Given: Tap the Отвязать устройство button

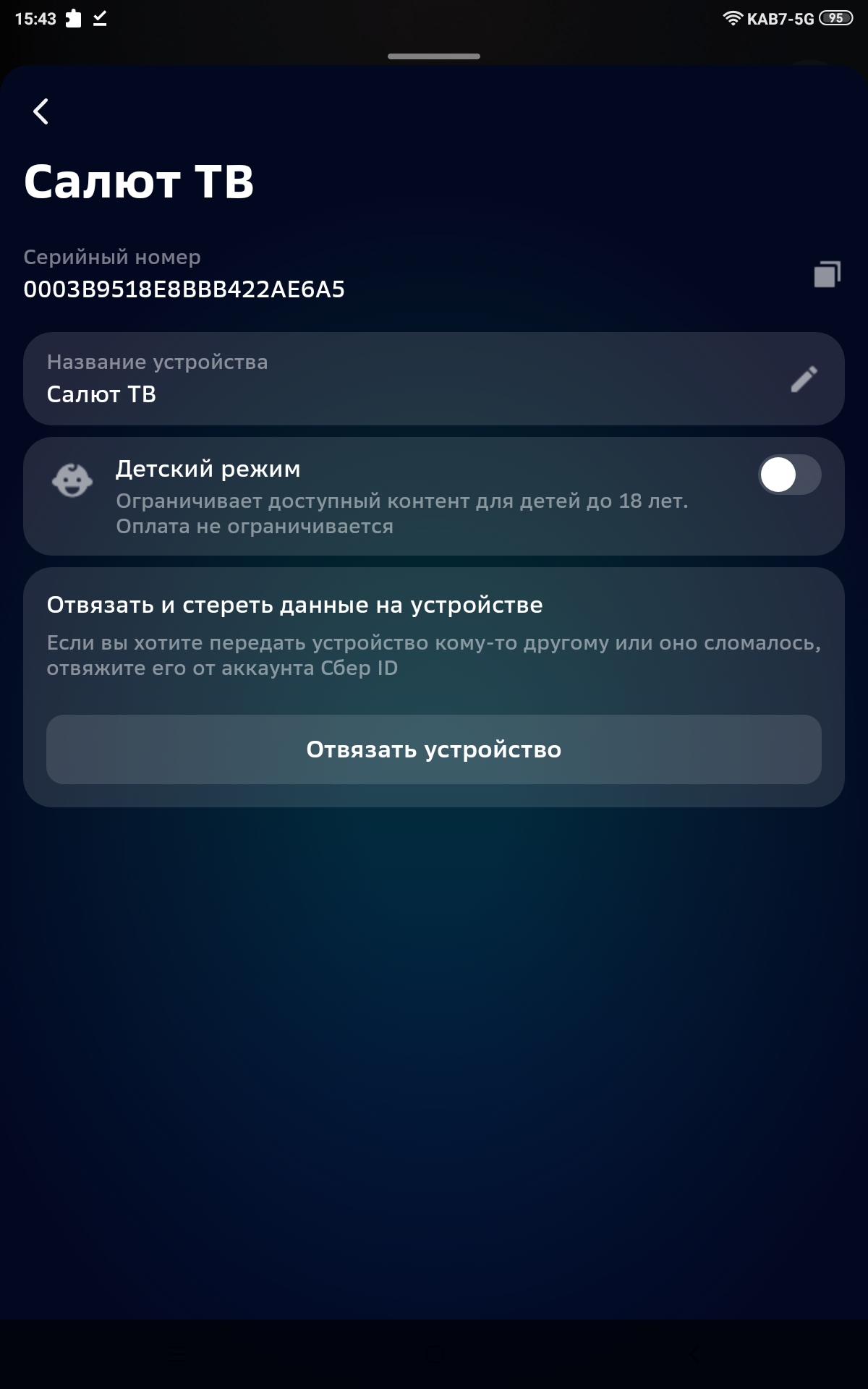Looking at the screenshot, I should (x=434, y=749).
